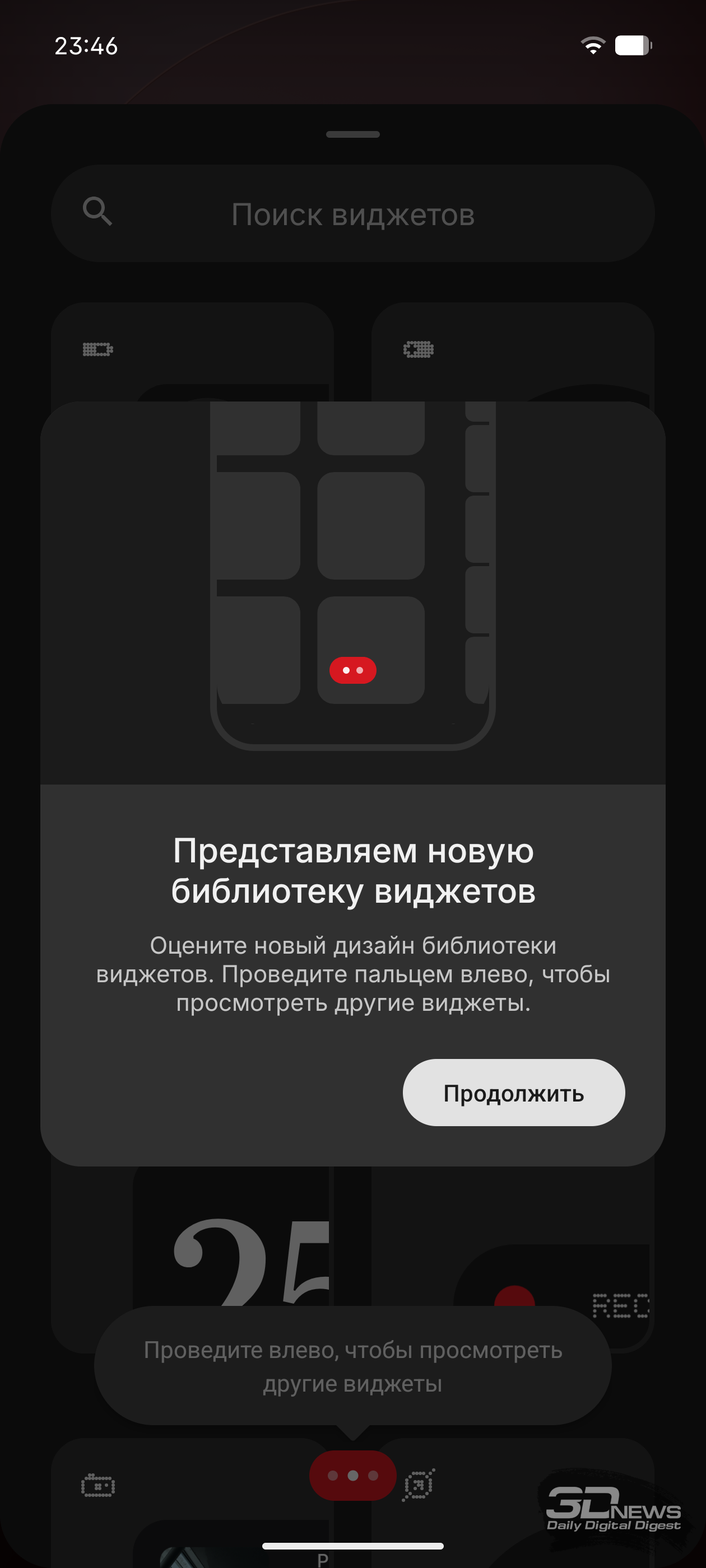Open the Поиск виджетов search field
The width and height of the screenshot is (706, 1568).
pyautogui.click(x=352, y=214)
